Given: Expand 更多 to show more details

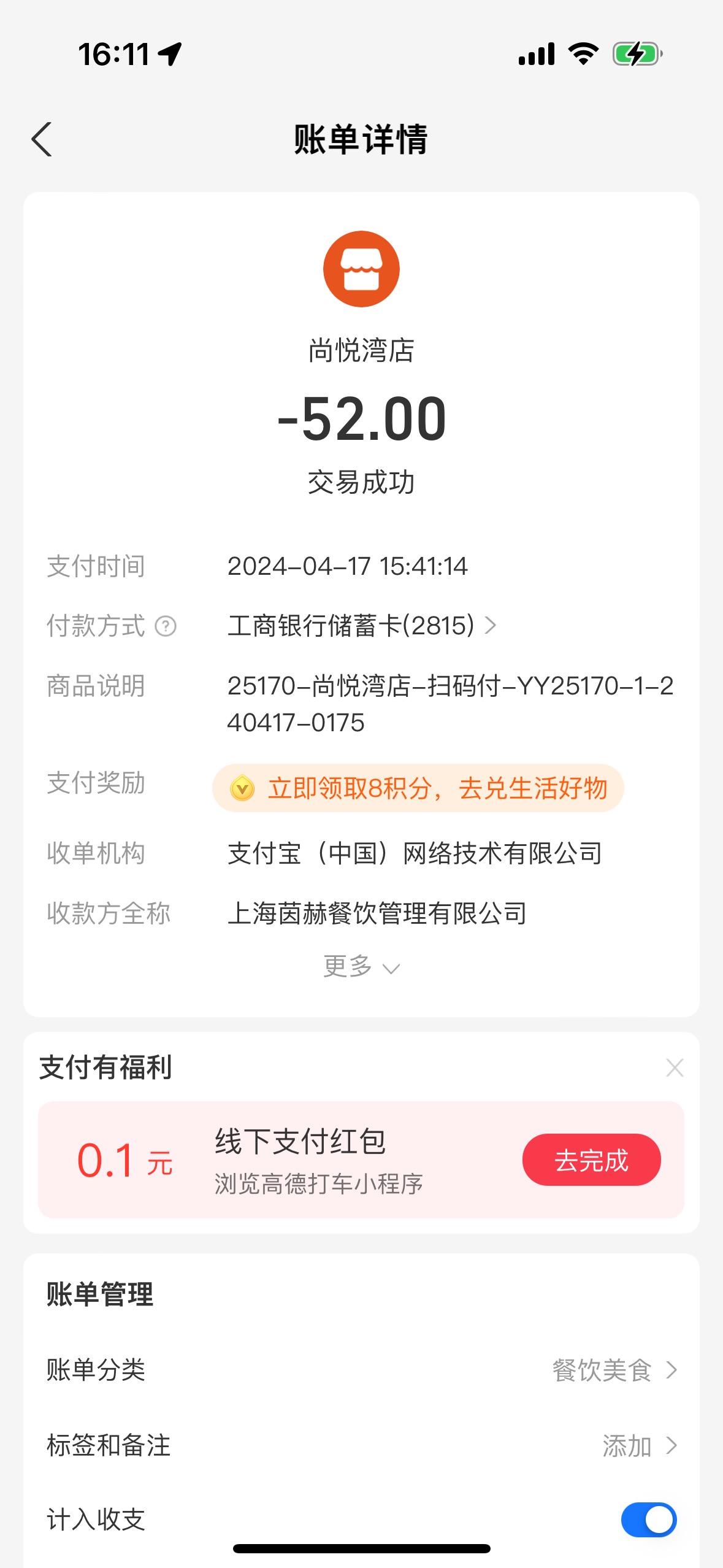Looking at the screenshot, I should tap(361, 967).
